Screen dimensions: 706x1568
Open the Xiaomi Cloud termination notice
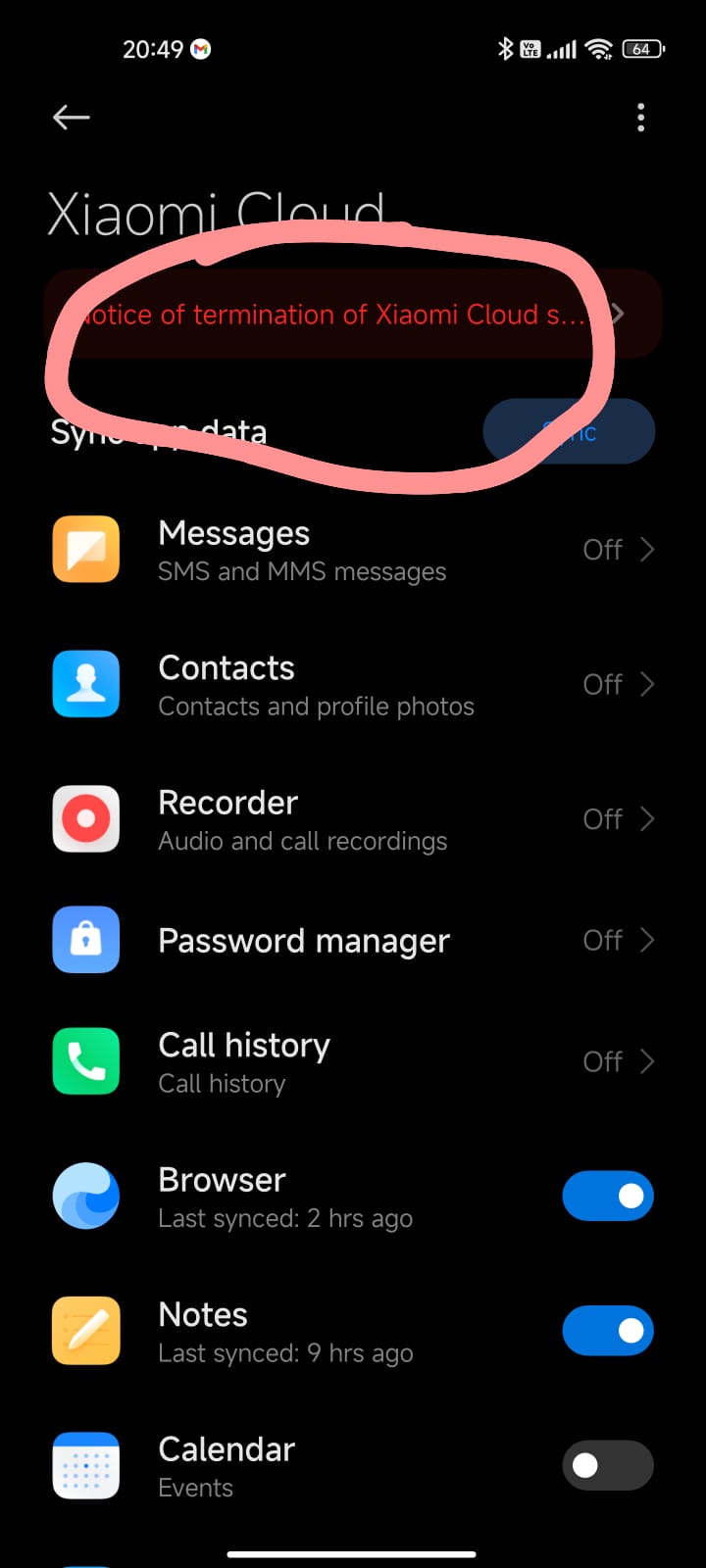point(353,314)
